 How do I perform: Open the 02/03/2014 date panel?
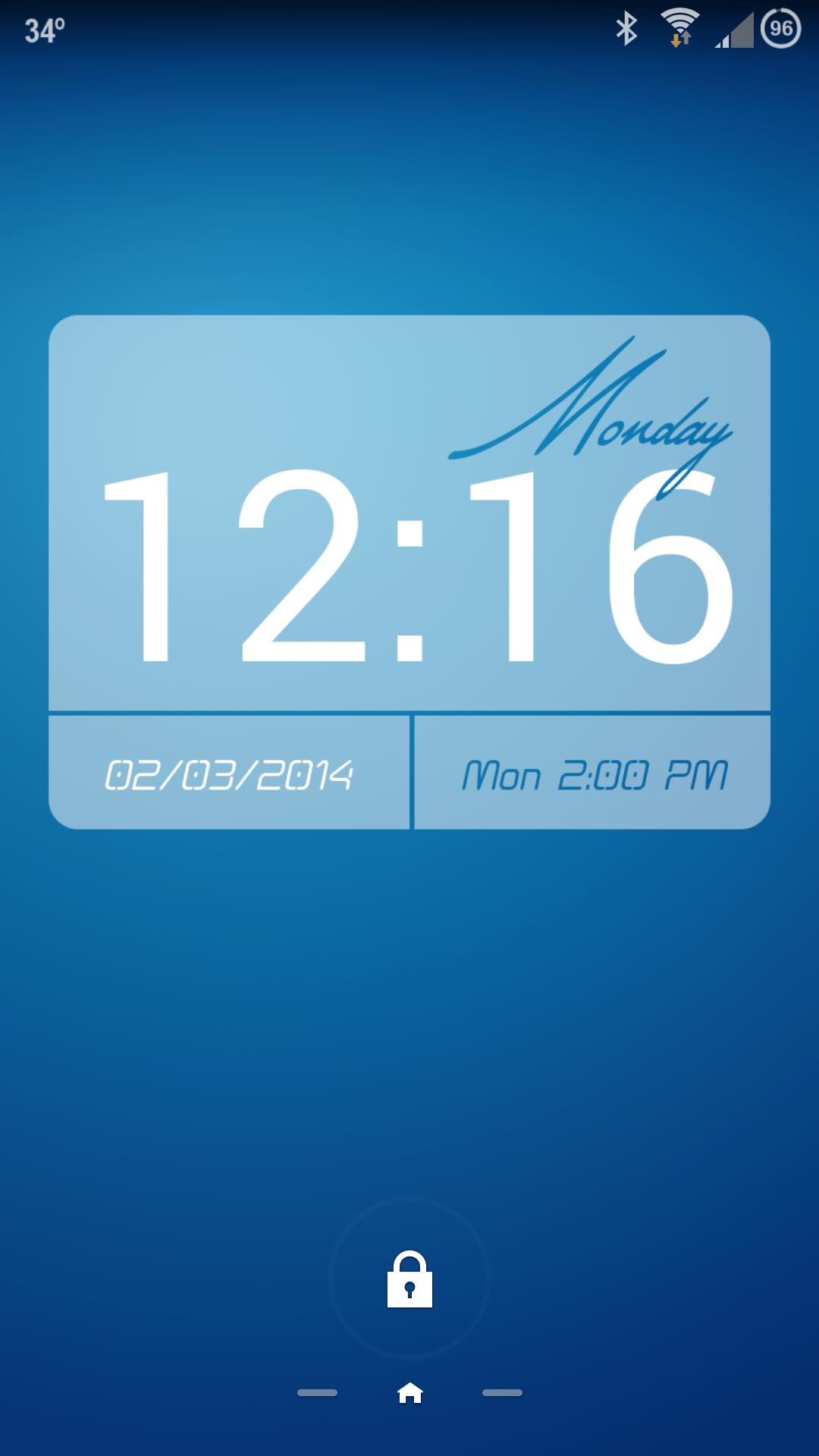pos(228,774)
